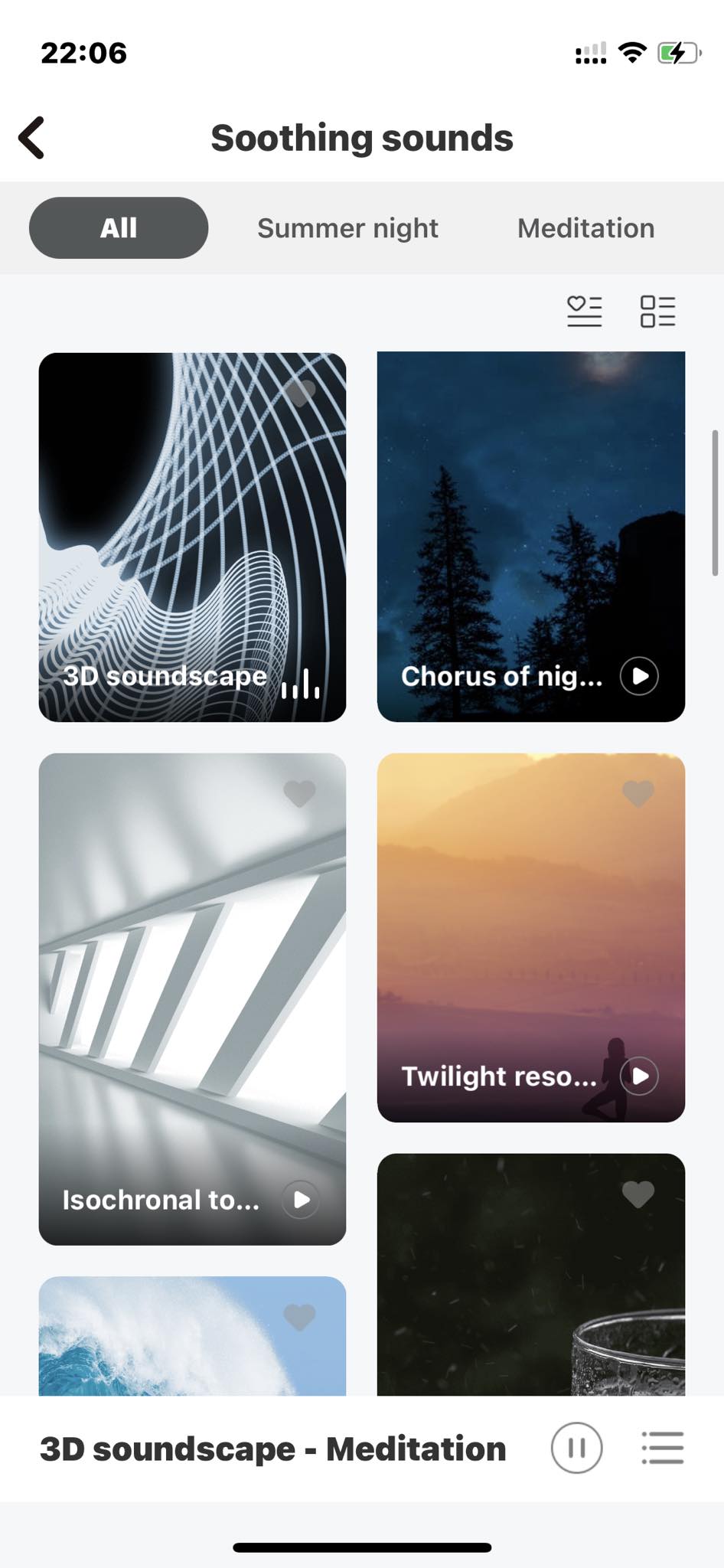Play the Twilight resonance sound
724x1568 pixels.
pyautogui.click(x=639, y=1076)
